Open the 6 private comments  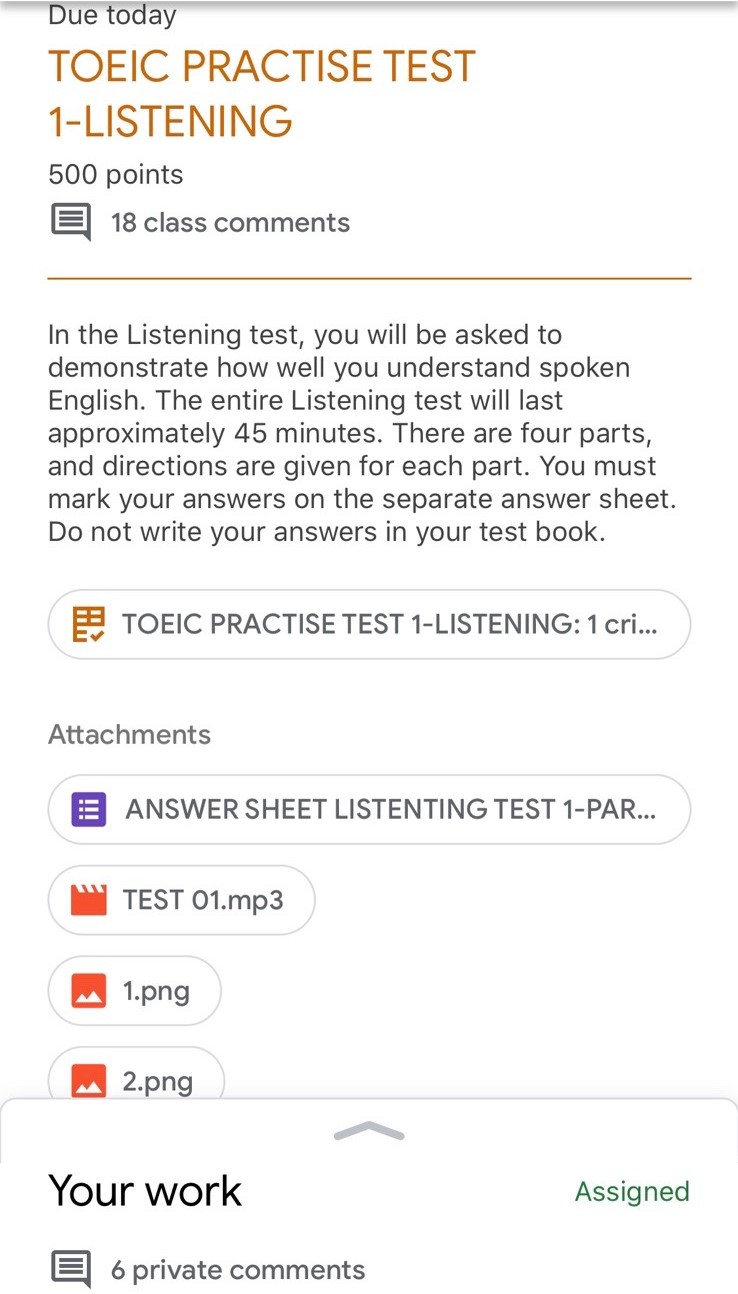point(236,1269)
